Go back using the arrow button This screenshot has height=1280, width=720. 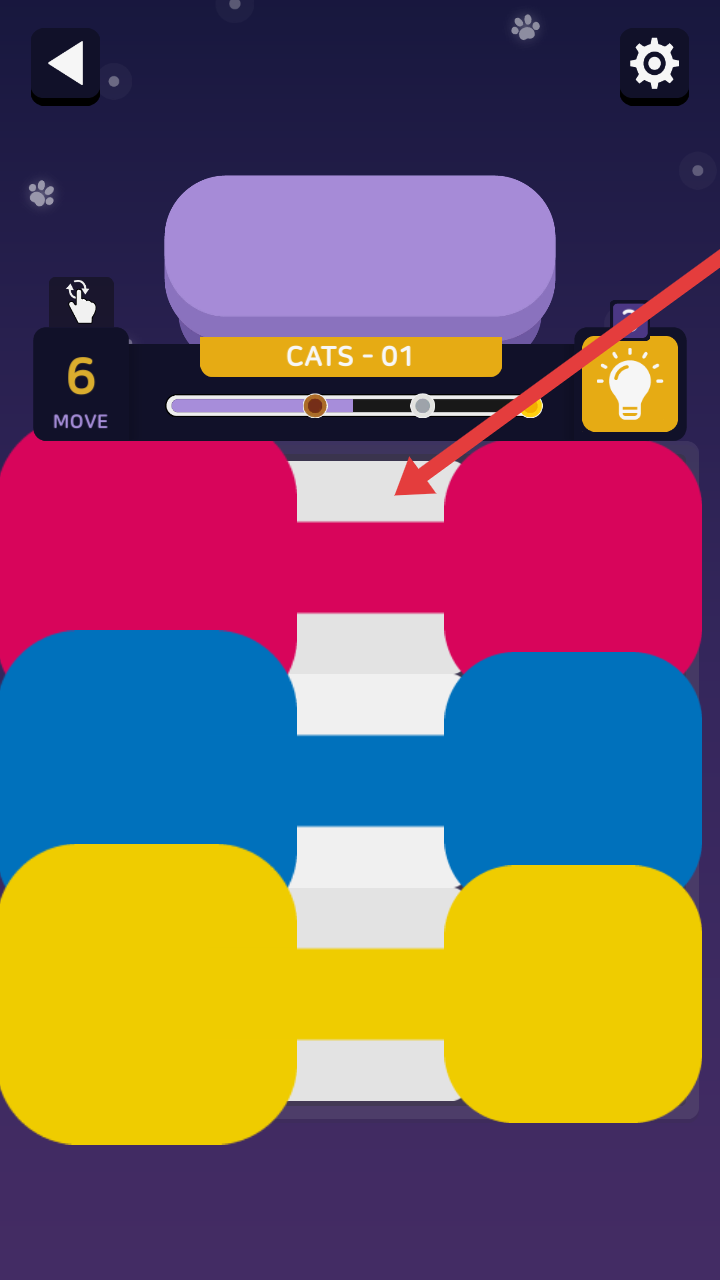pyautogui.click(x=65, y=64)
